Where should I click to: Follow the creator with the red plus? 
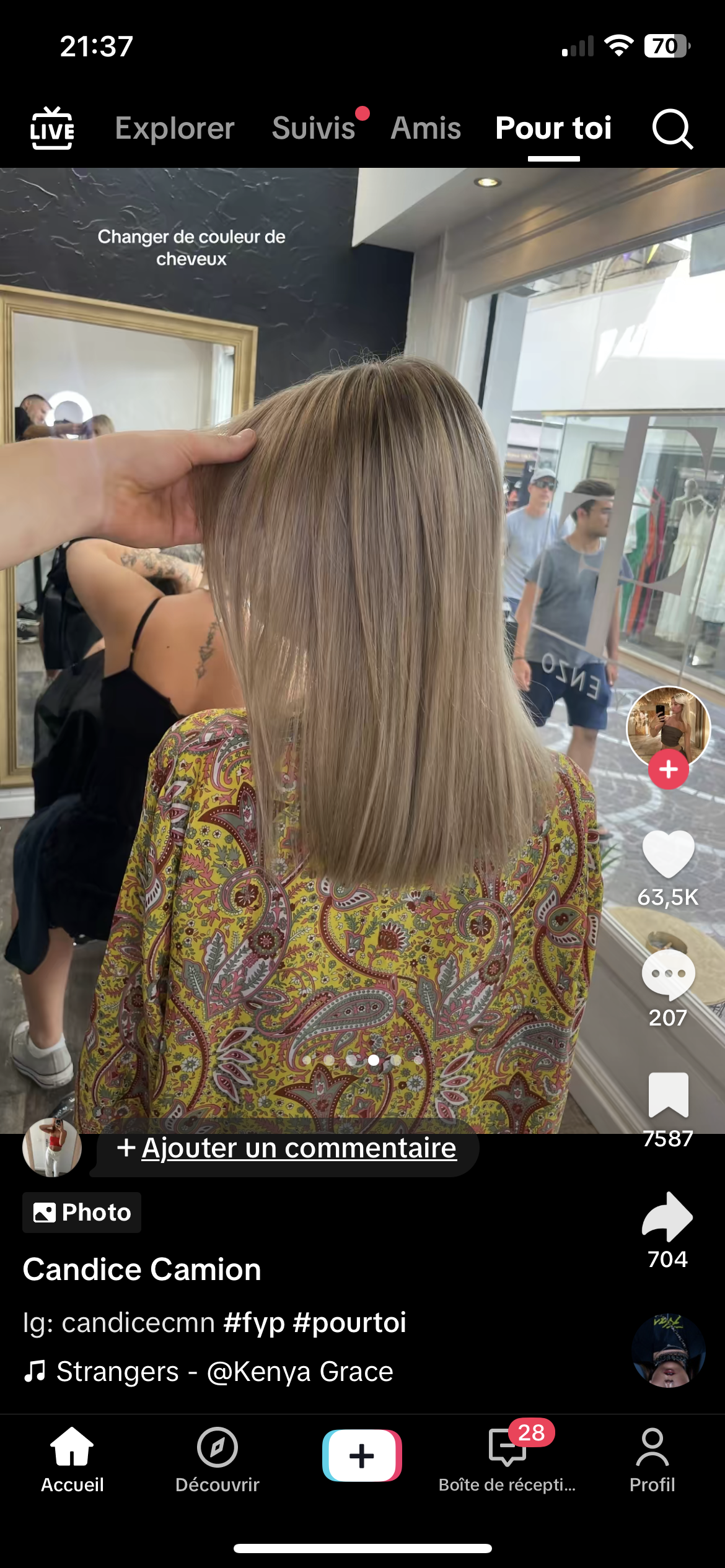(x=668, y=770)
